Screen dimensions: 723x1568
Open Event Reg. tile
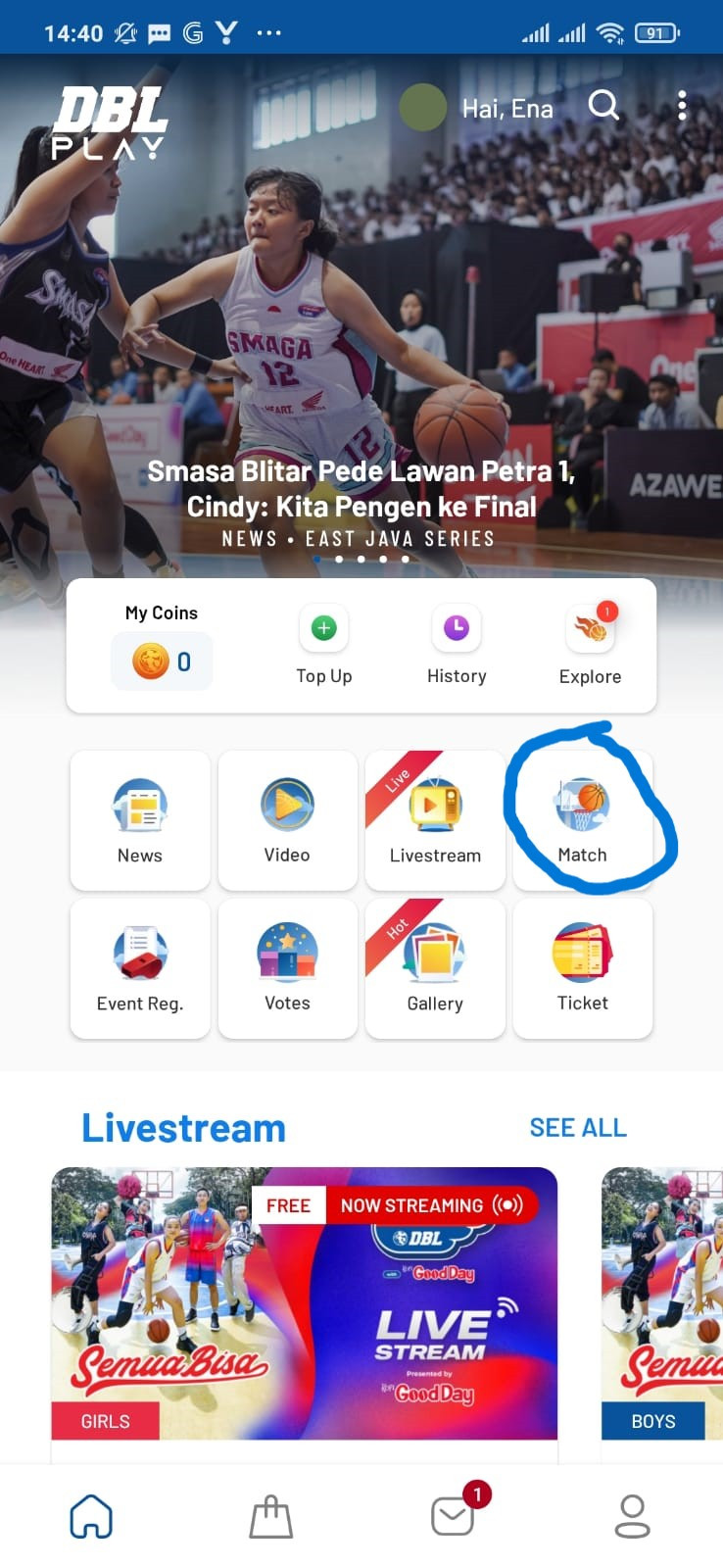pyautogui.click(x=140, y=968)
